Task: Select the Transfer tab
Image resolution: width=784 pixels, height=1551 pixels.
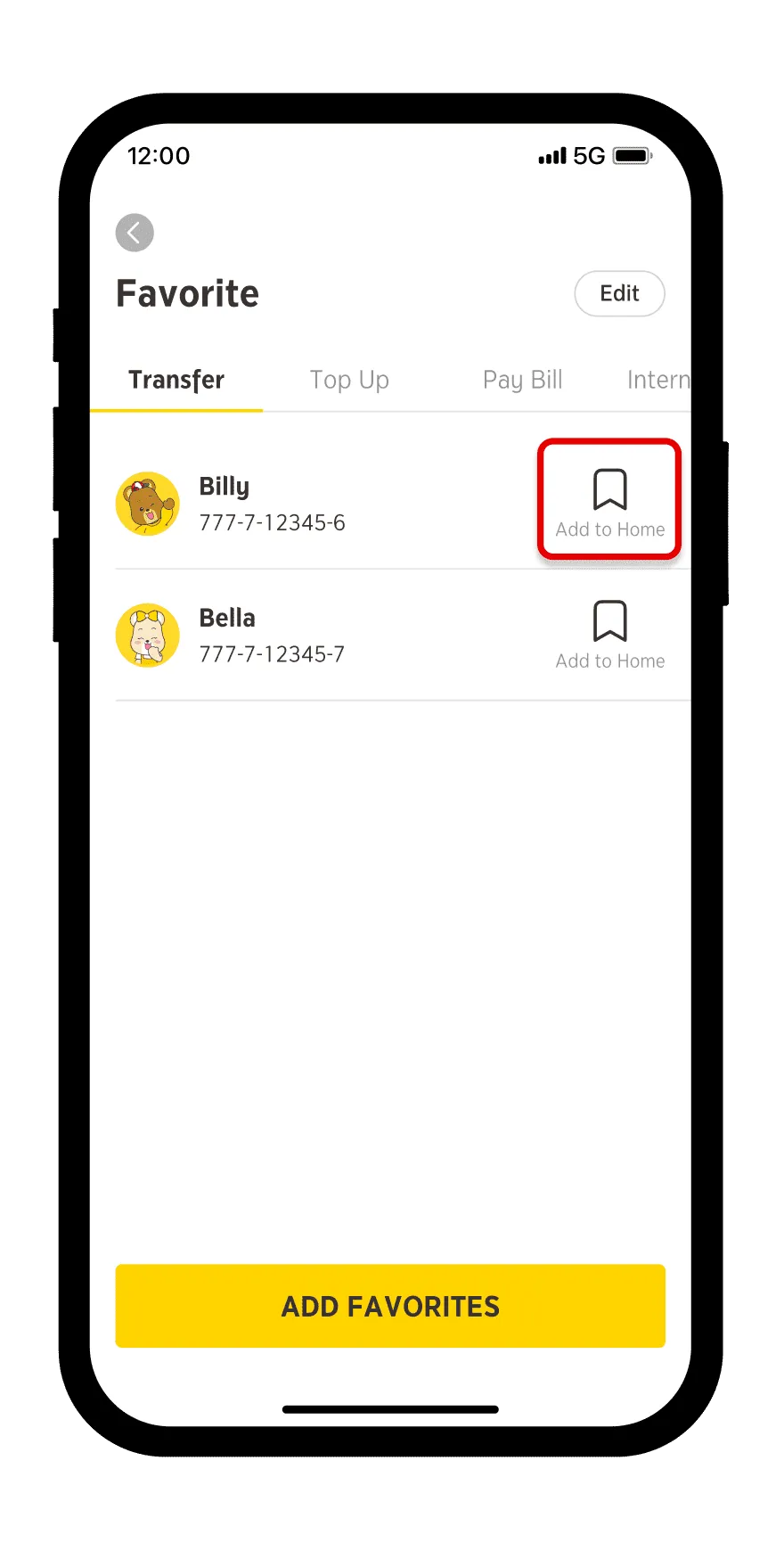Action: pyautogui.click(x=176, y=380)
